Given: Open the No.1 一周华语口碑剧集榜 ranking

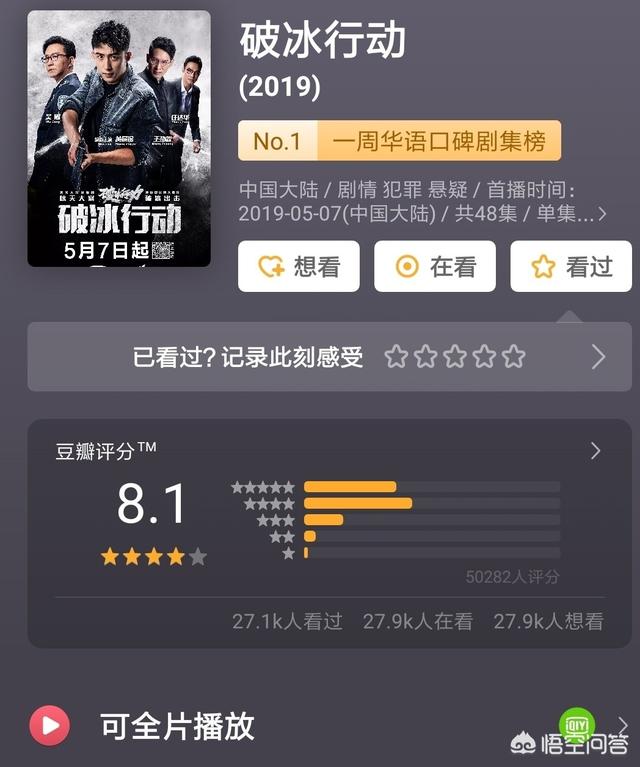Looking at the screenshot, I should pyautogui.click(x=399, y=141).
